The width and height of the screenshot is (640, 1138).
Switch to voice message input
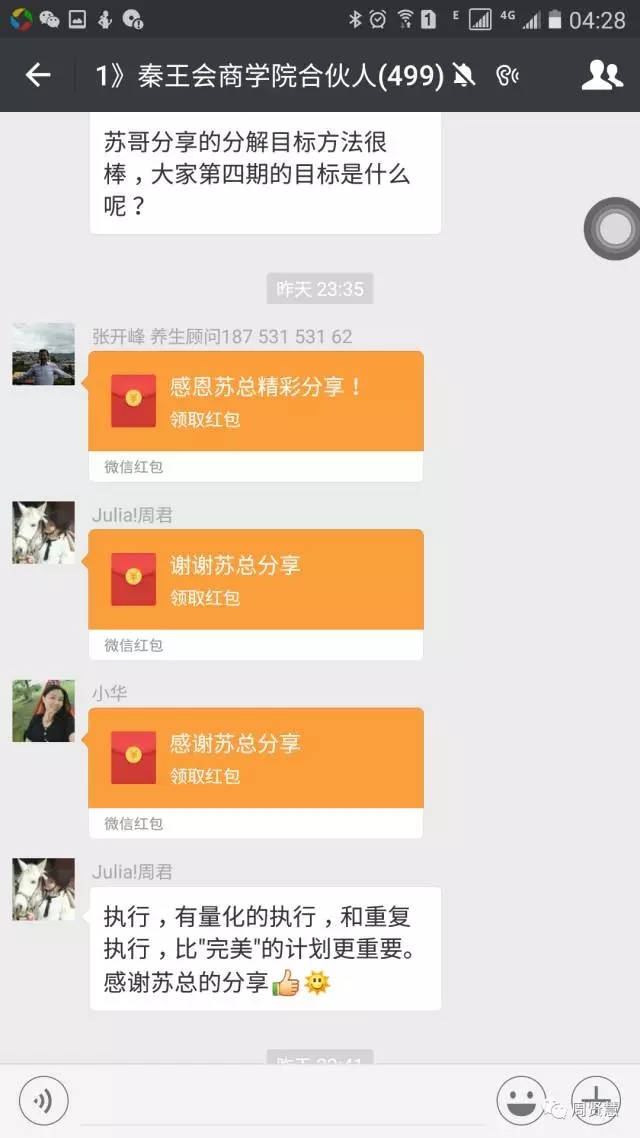pyautogui.click(x=44, y=1101)
